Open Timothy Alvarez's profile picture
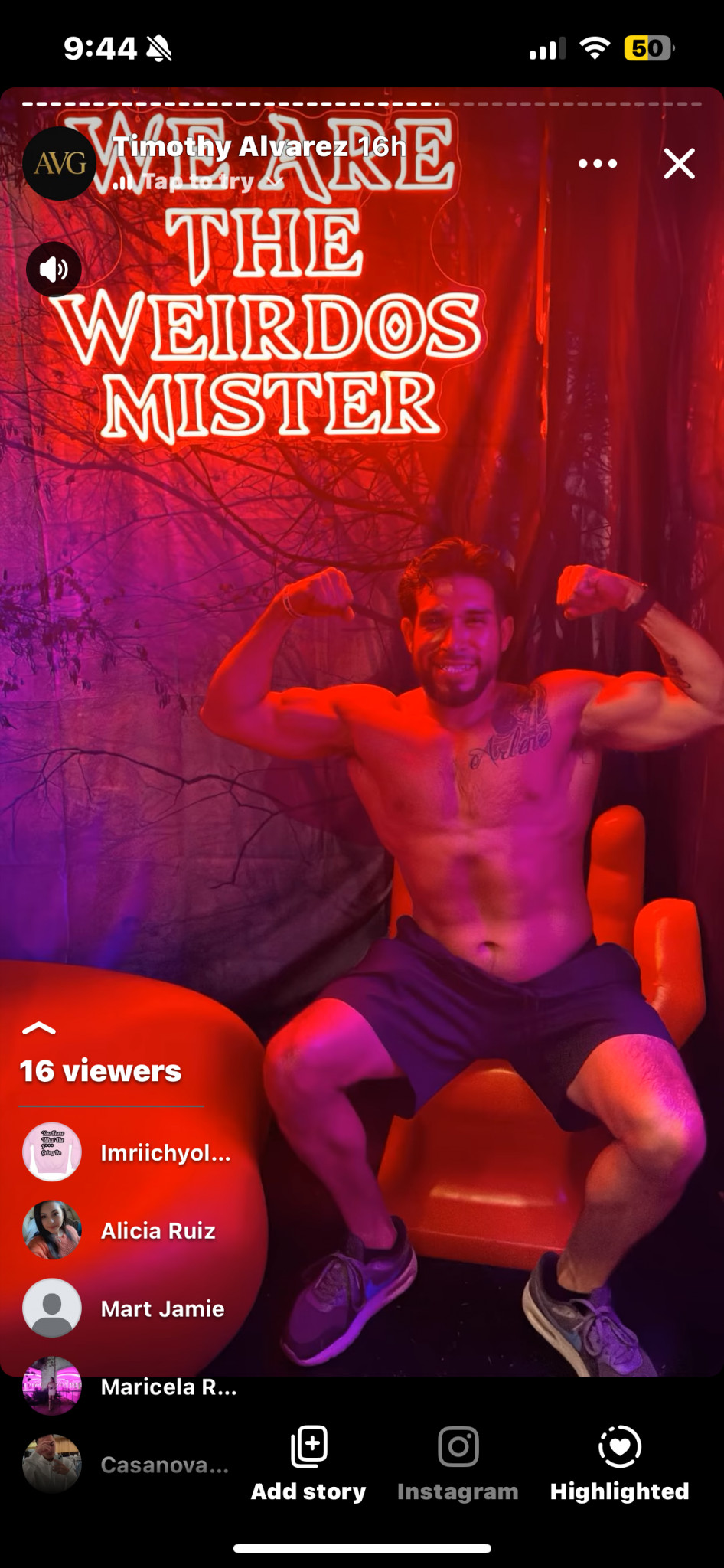 59,164
